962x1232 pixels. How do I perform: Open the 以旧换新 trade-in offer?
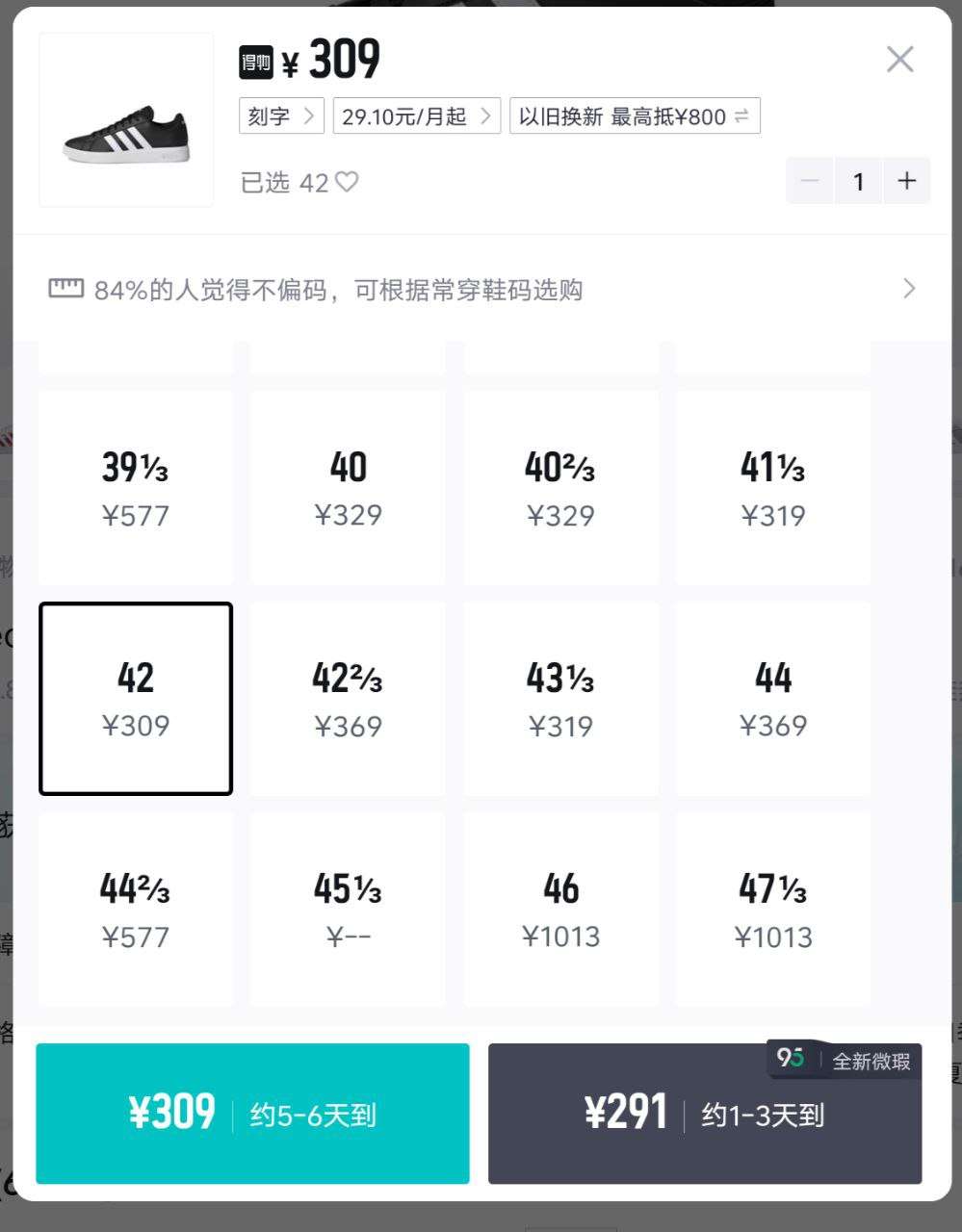tap(634, 116)
